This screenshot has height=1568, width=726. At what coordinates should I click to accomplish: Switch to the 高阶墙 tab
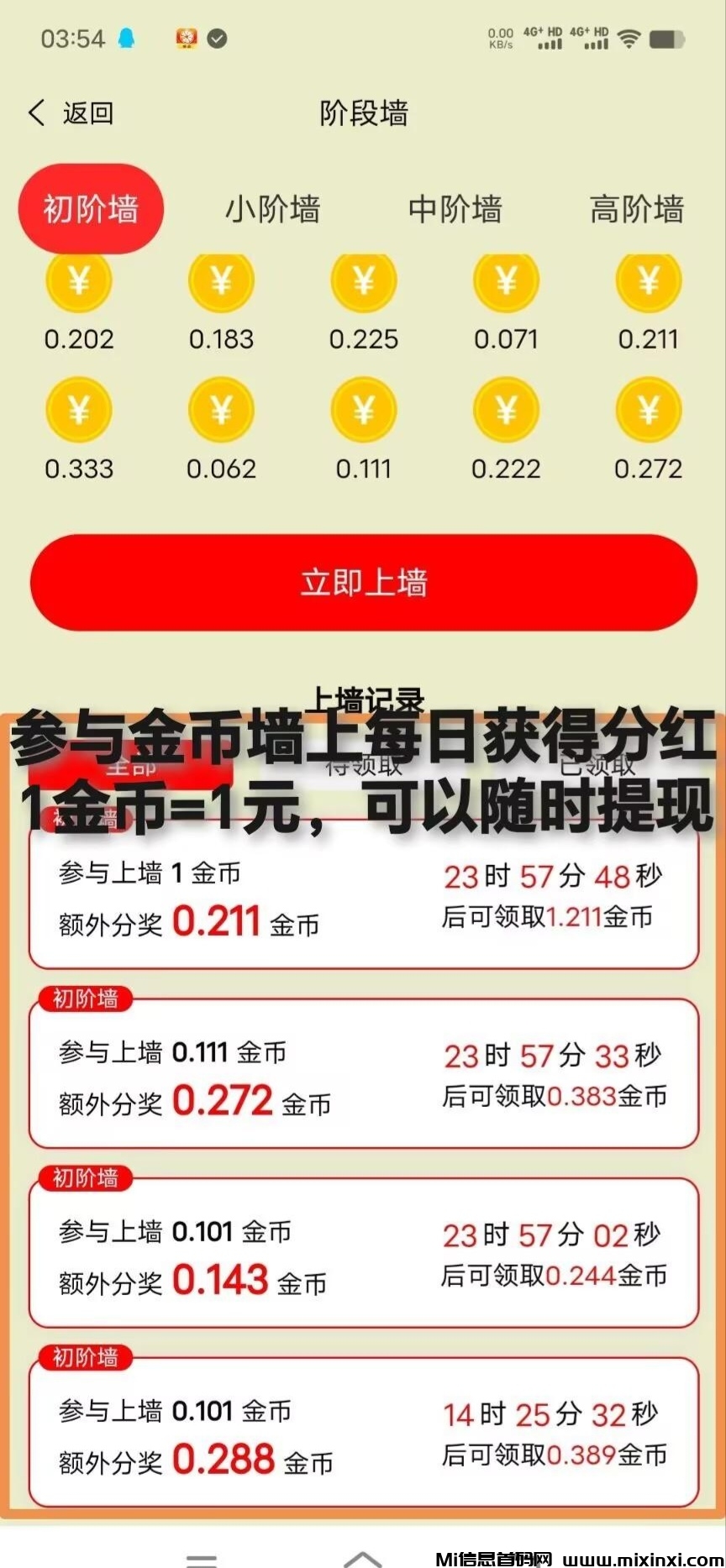[636, 209]
